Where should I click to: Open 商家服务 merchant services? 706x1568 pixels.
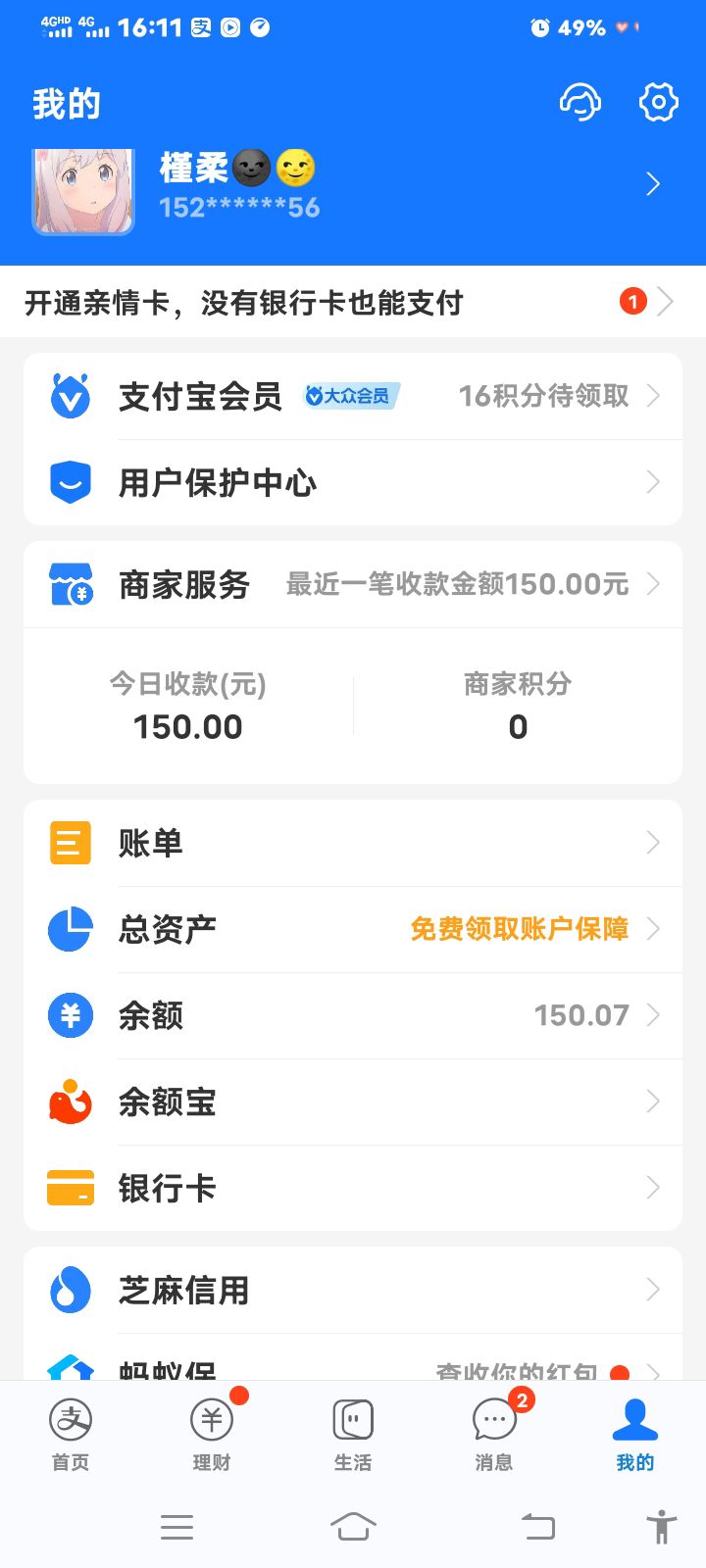(353, 585)
